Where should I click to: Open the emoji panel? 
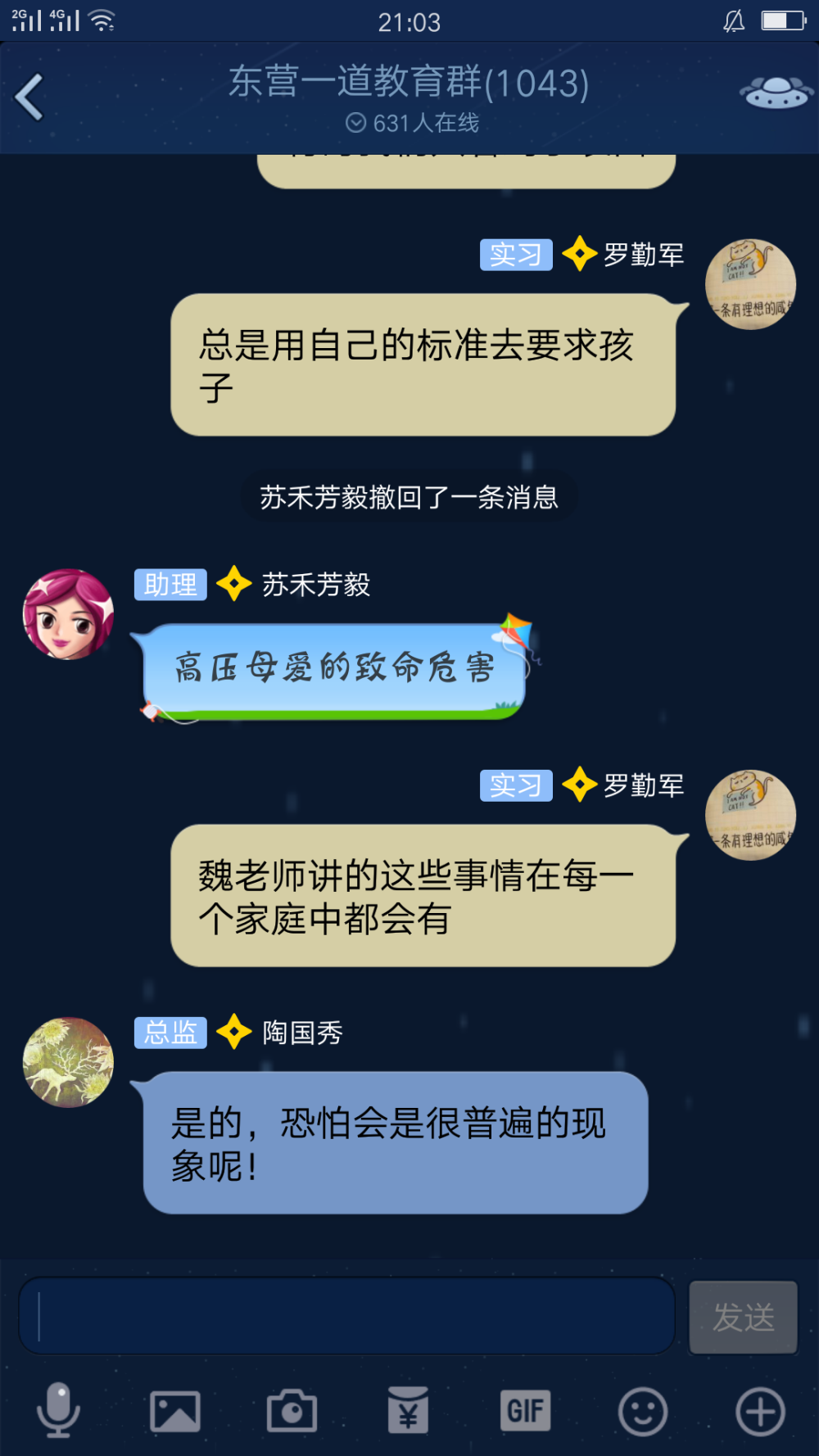point(643,1411)
